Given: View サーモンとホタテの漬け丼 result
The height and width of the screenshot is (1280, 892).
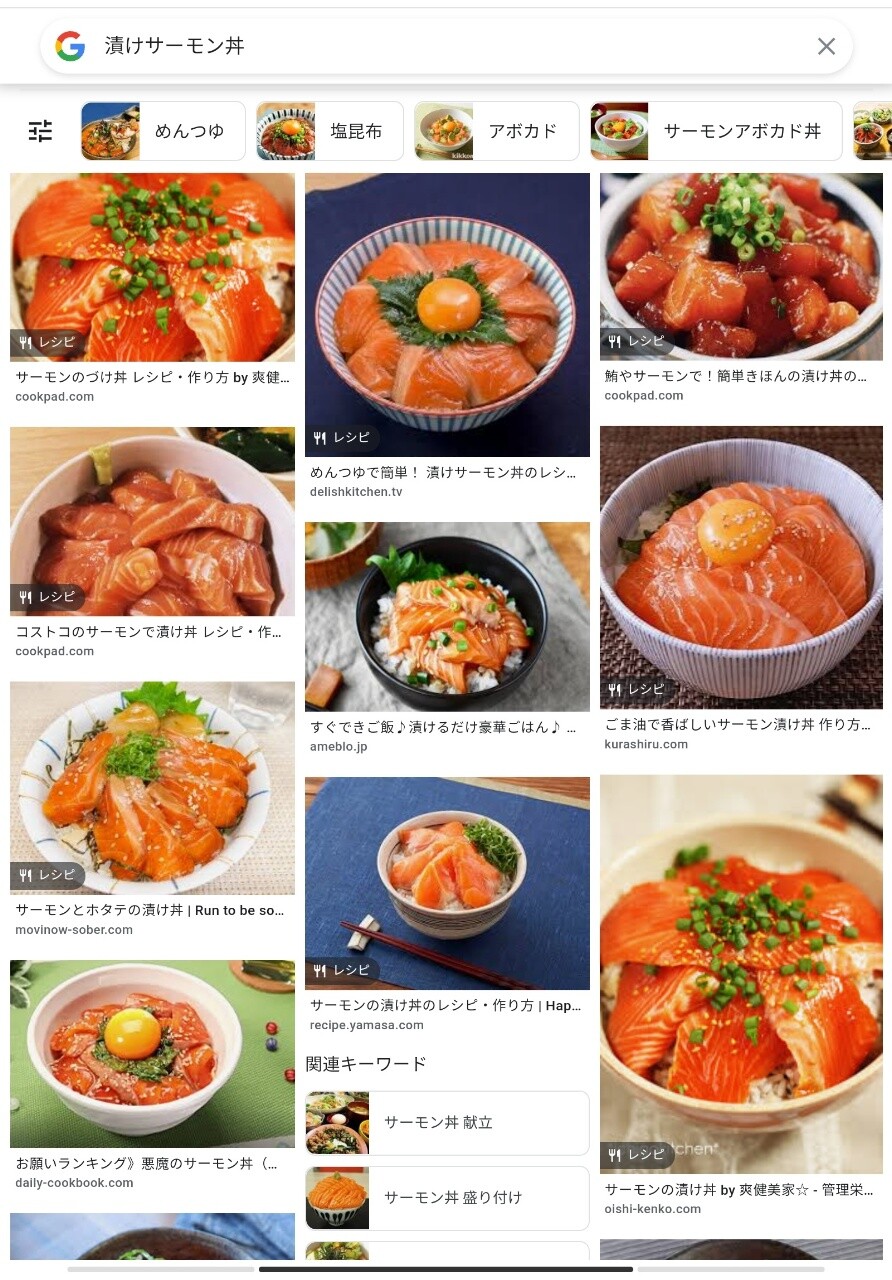Looking at the screenshot, I should (x=152, y=788).
